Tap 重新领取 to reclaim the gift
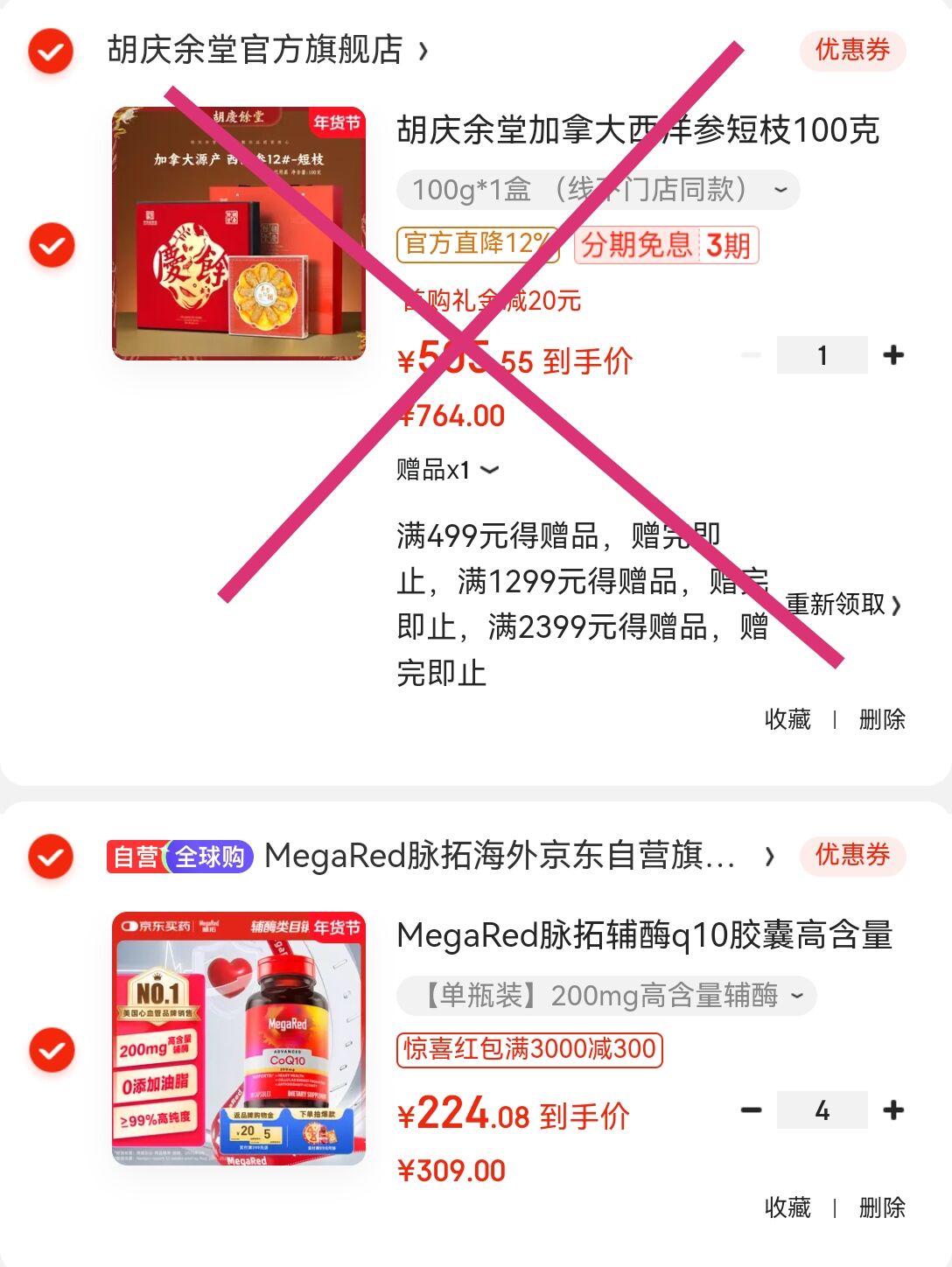952x1267 pixels. coord(843,604)
